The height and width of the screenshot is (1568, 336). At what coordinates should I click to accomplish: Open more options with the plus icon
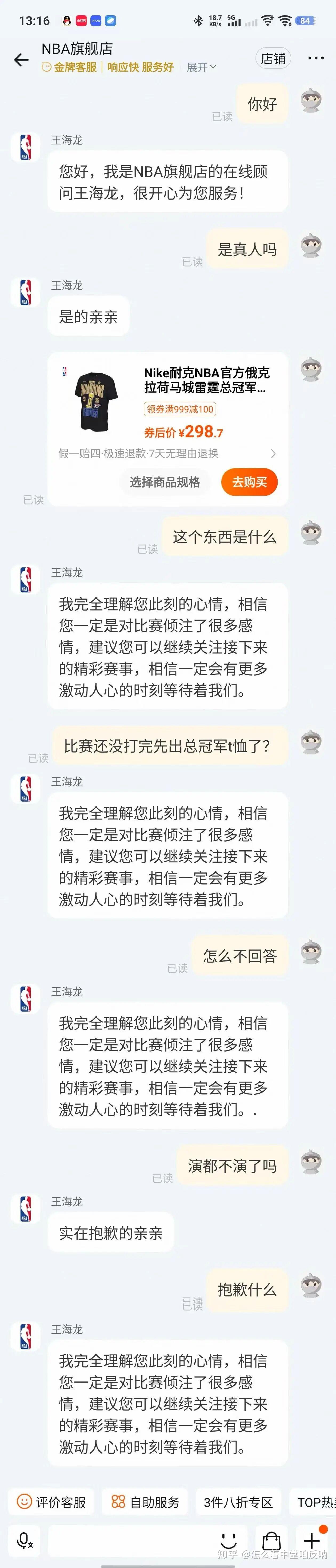(312, 1540)
